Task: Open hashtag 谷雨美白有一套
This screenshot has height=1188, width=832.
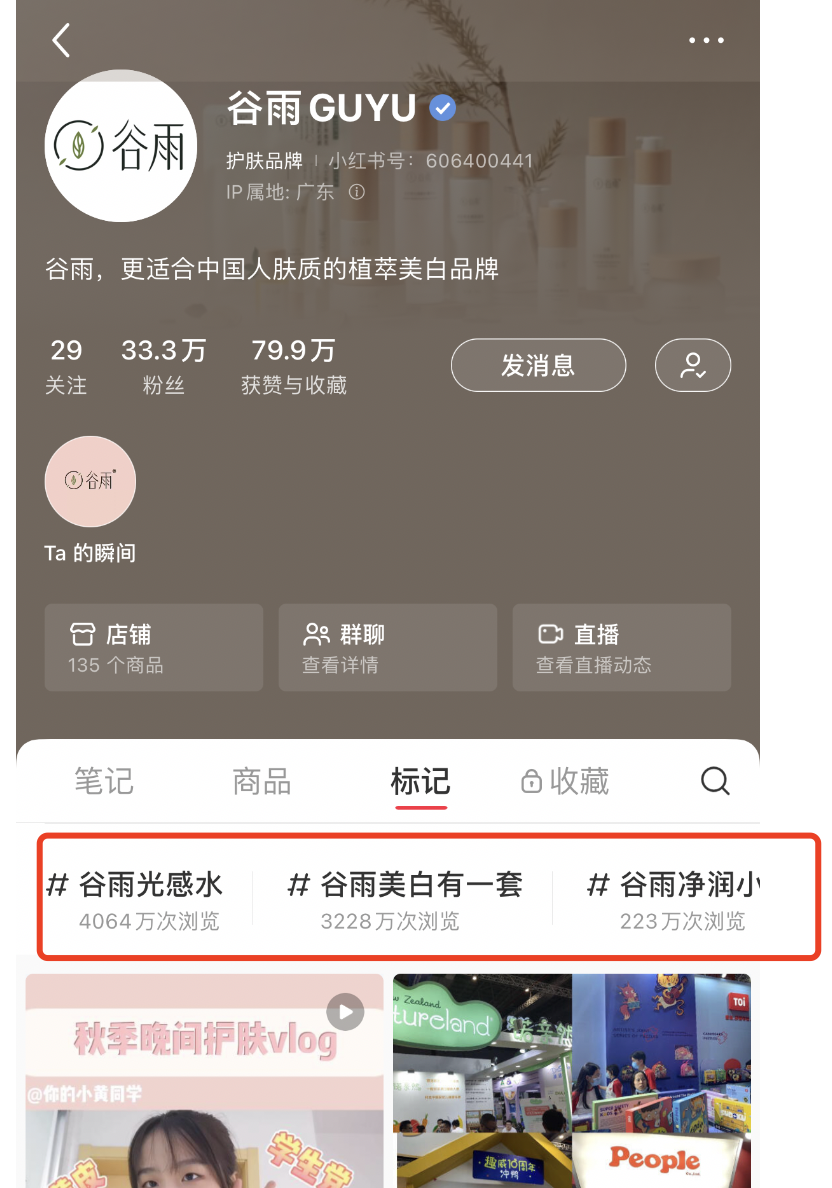Action: tap(405, 899)
